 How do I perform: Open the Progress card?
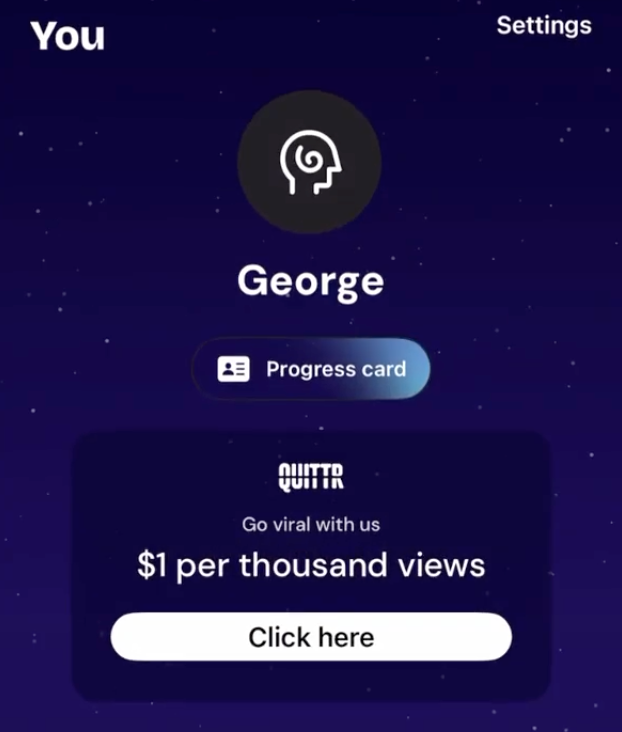tap(311, 369)
